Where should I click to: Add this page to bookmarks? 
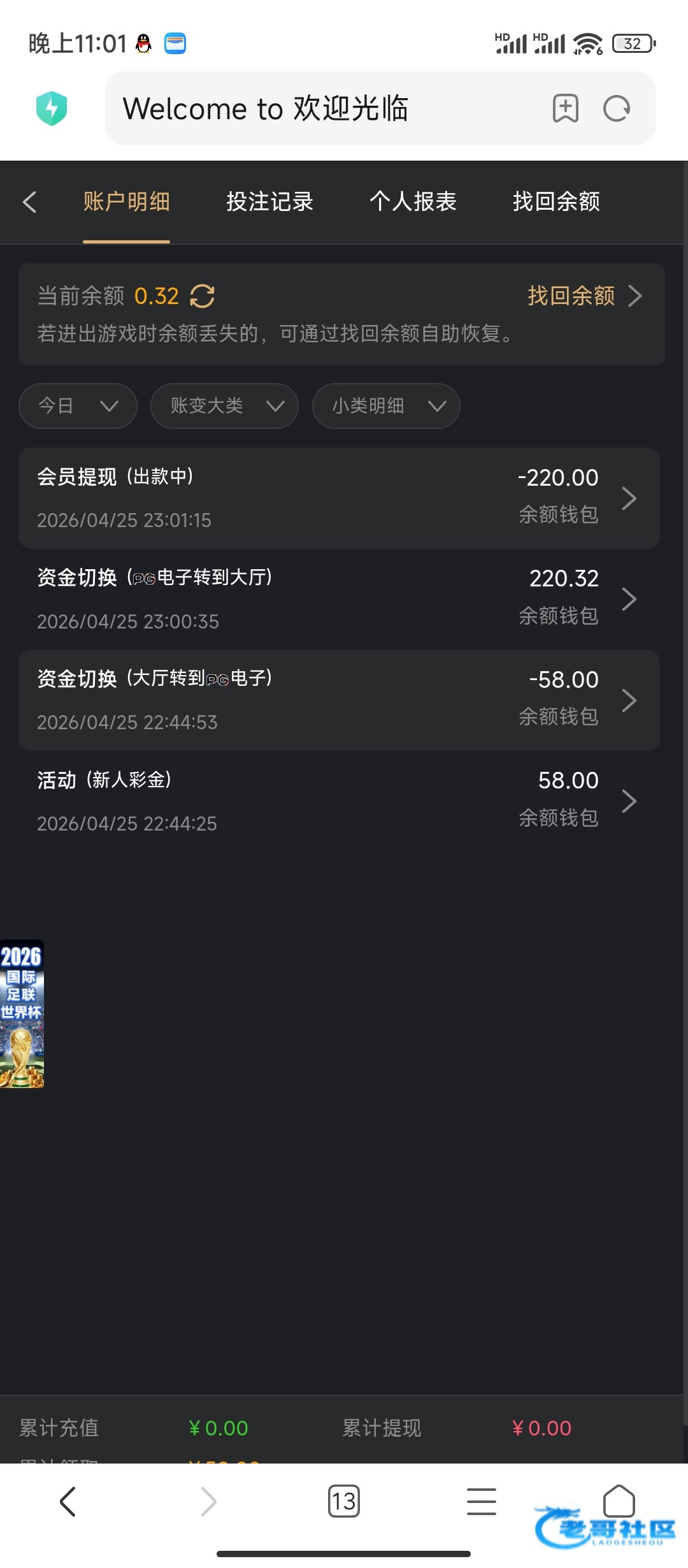click(x=565, y=108)
